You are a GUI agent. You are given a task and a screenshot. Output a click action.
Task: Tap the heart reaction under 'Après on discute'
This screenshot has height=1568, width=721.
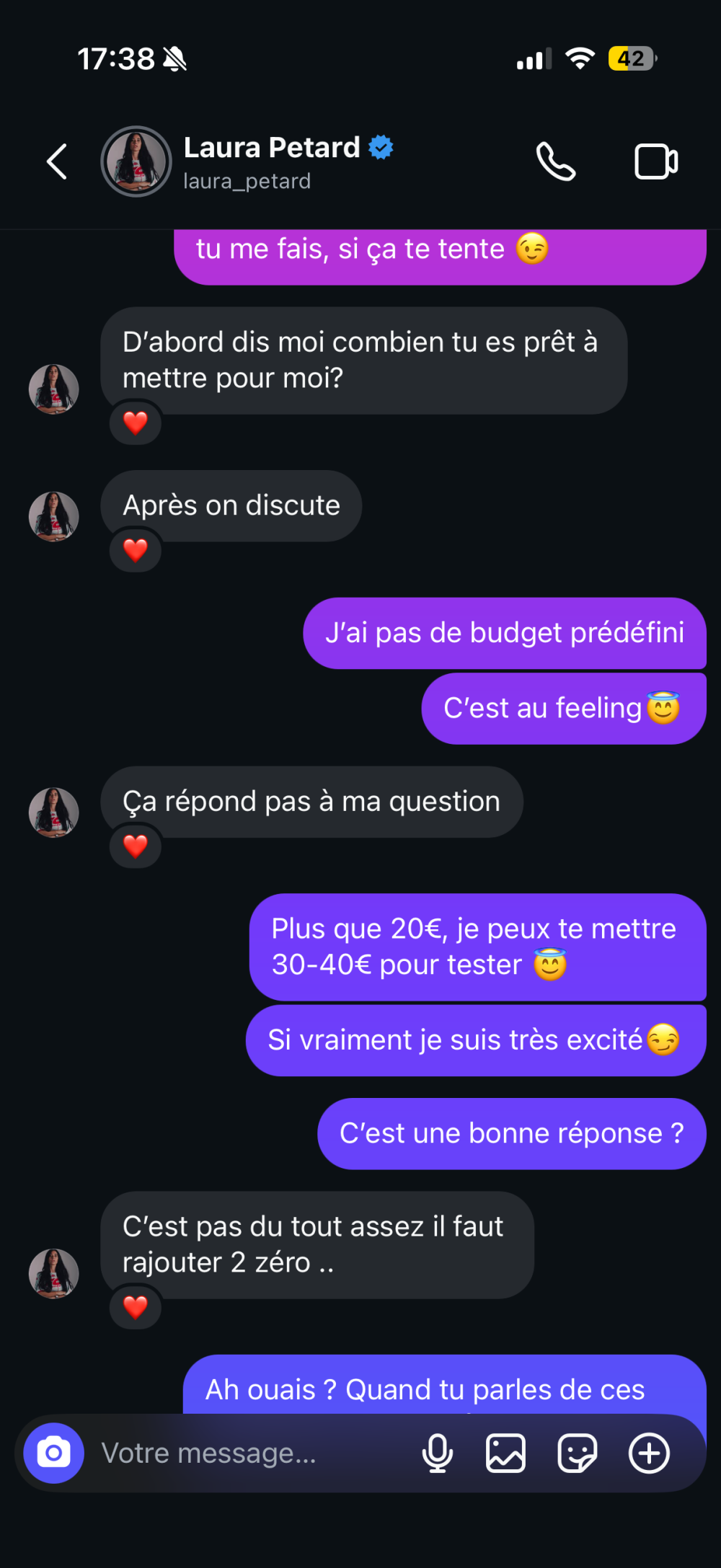click(x=136, y=551)
